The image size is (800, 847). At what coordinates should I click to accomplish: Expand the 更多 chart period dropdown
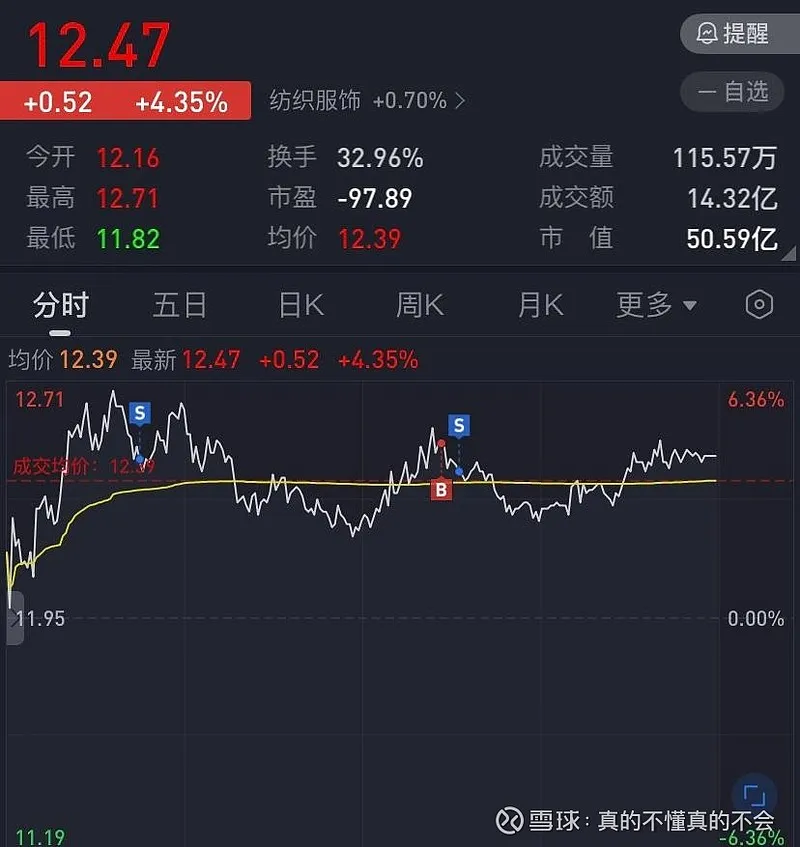coord(656,305)
